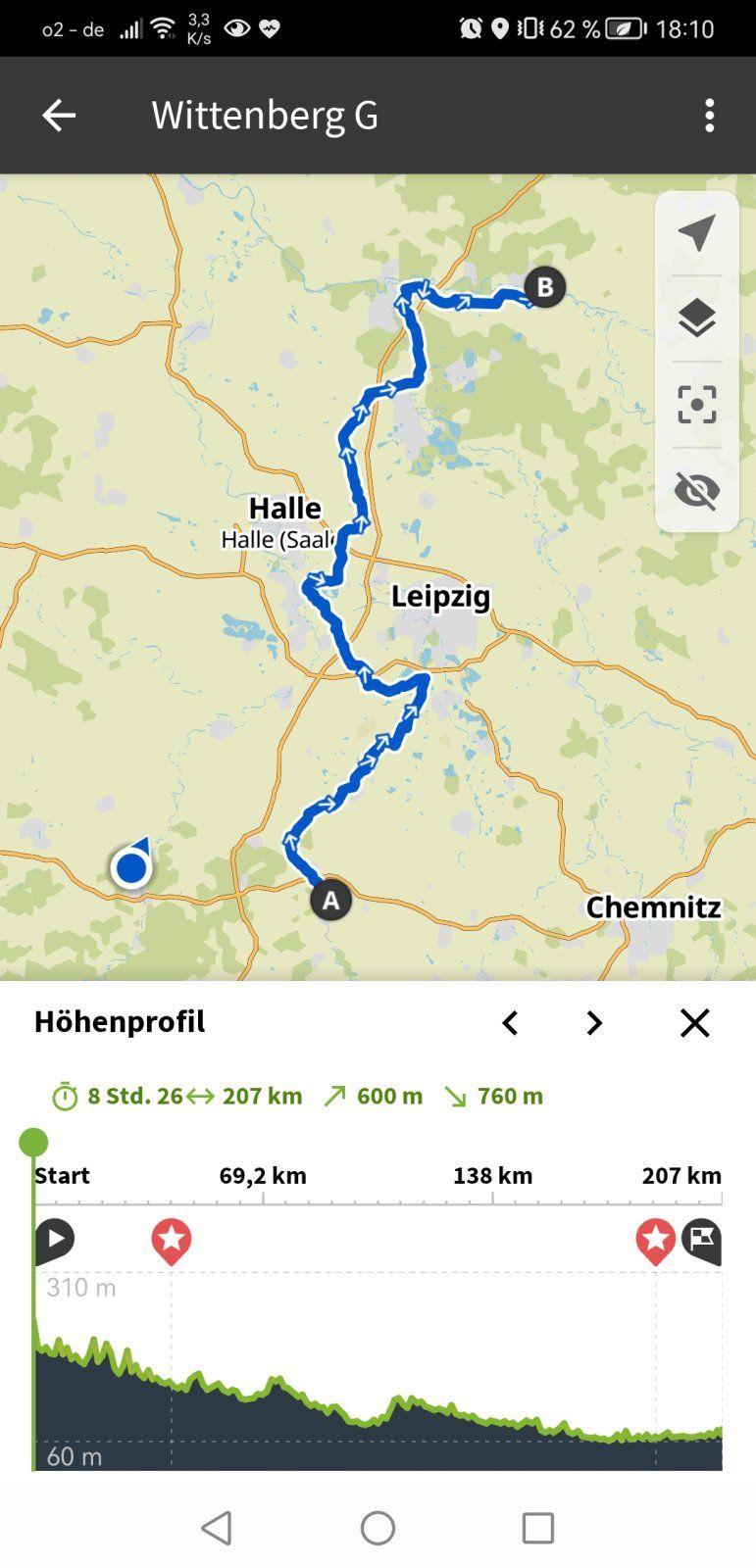756x1568 pixels.
Task: Fit the route into view
Action: 696,405
